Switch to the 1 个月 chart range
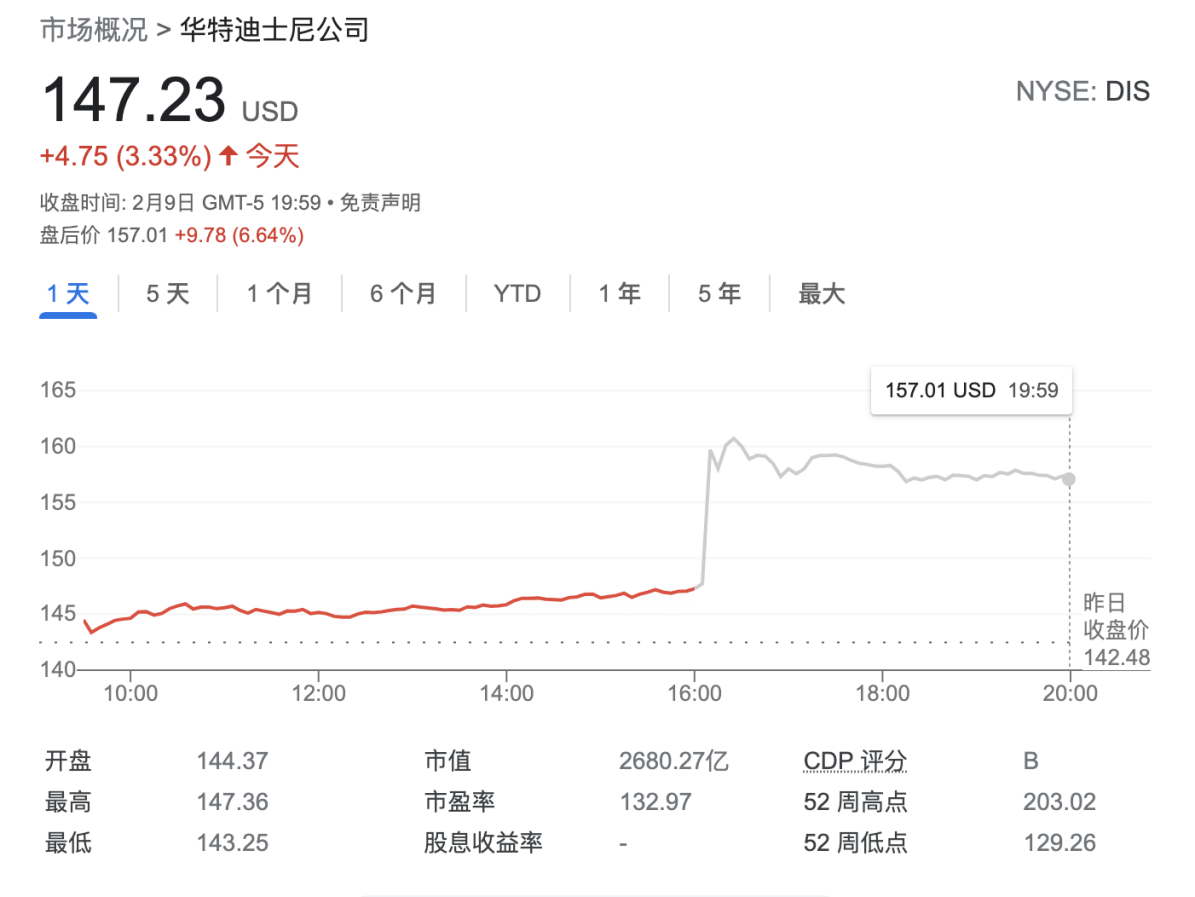The height and width of the screenshot is (897, 1195). [280, 294]
